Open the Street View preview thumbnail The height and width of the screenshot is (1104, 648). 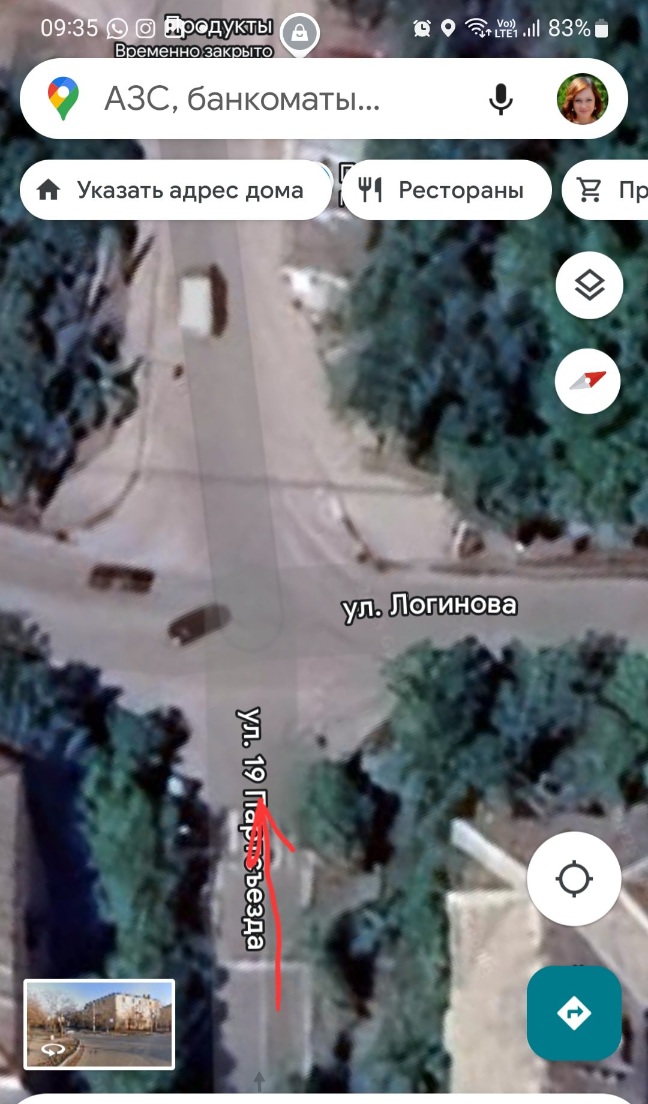[99, 1023]
